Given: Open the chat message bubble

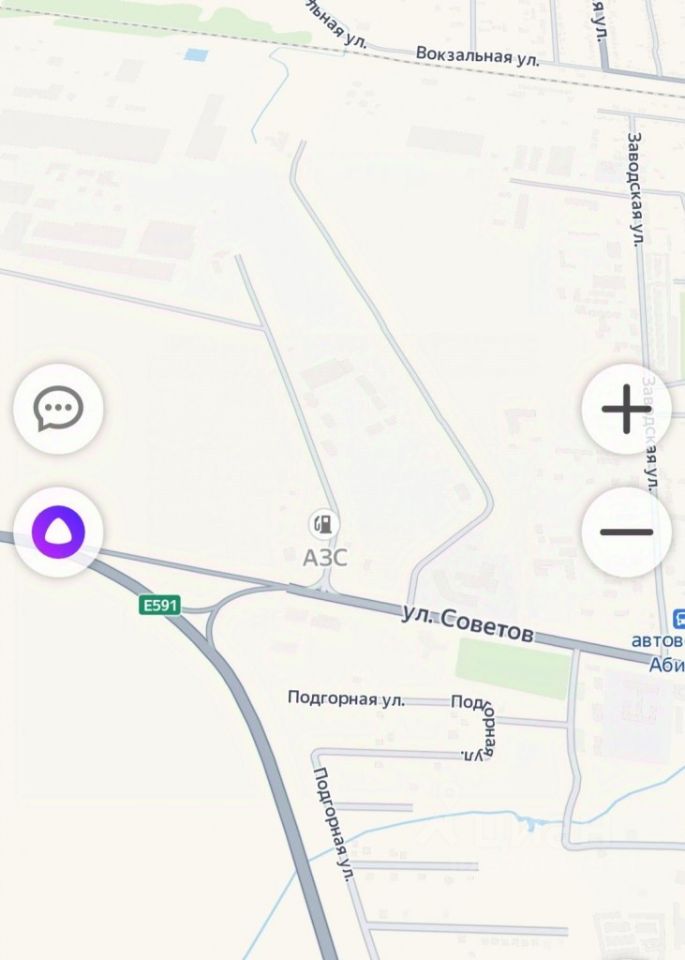Looking at the screenshot, I should click(58, 409).
